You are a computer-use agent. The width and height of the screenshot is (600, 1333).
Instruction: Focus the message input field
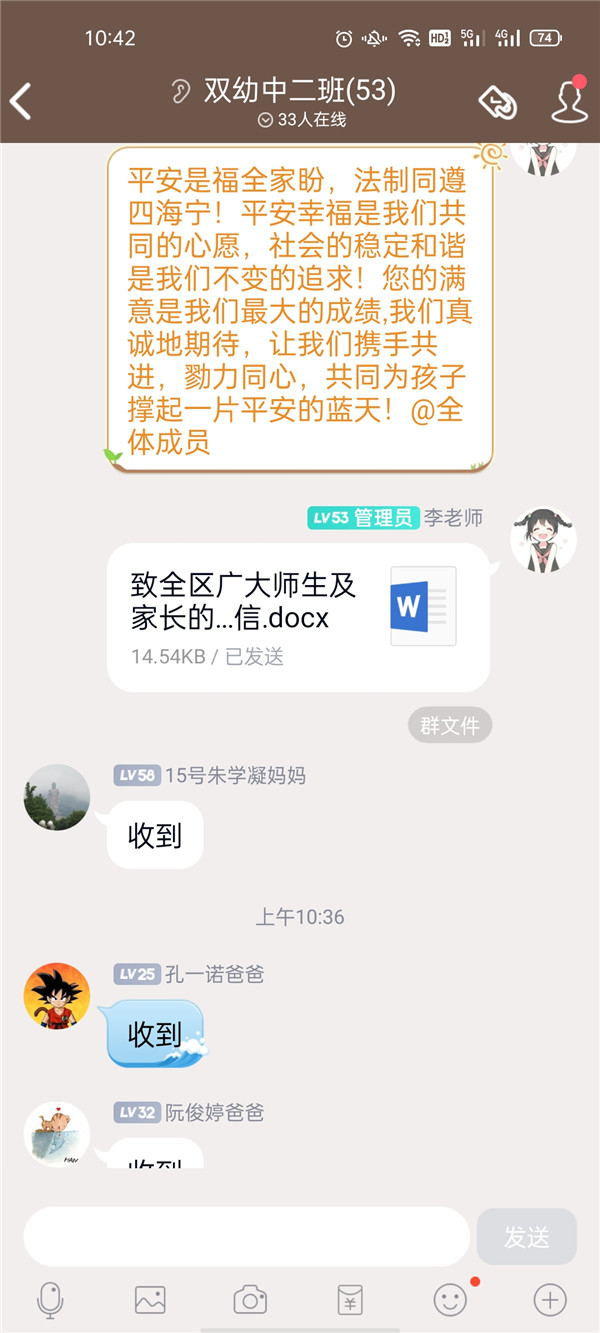point(246,1237)
